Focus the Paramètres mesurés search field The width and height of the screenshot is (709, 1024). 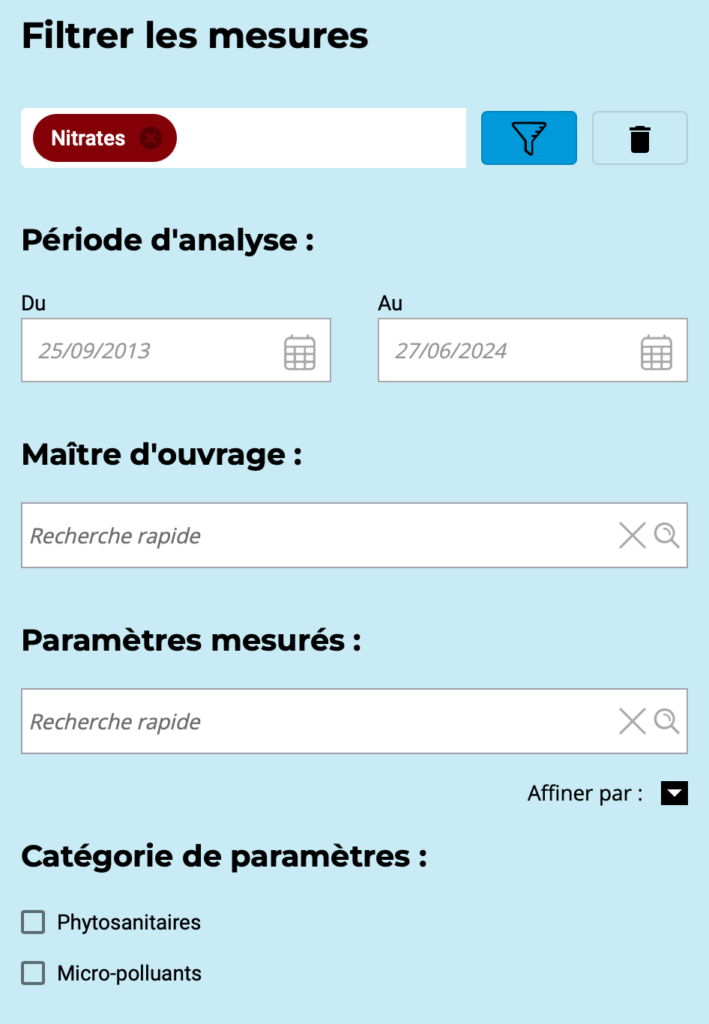[310, 721]
